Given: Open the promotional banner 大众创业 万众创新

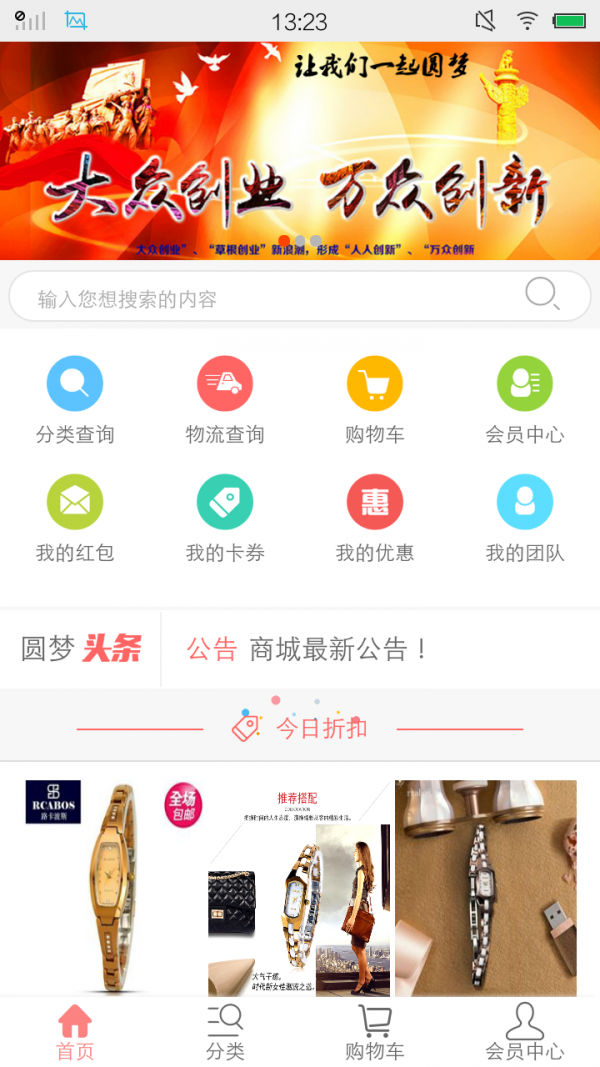Looking at the screenshot, I should [300, 150].
